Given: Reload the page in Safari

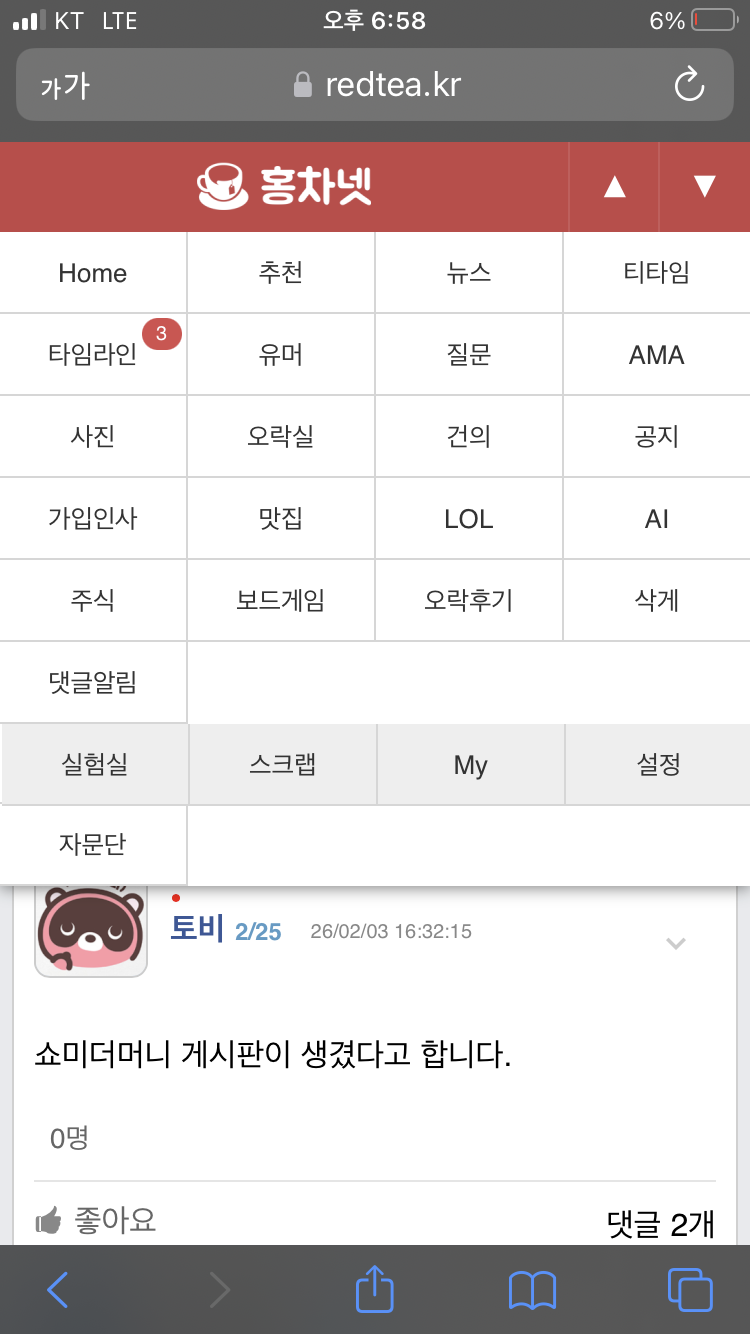Looking at the screenshot, I should coord(689,85).
